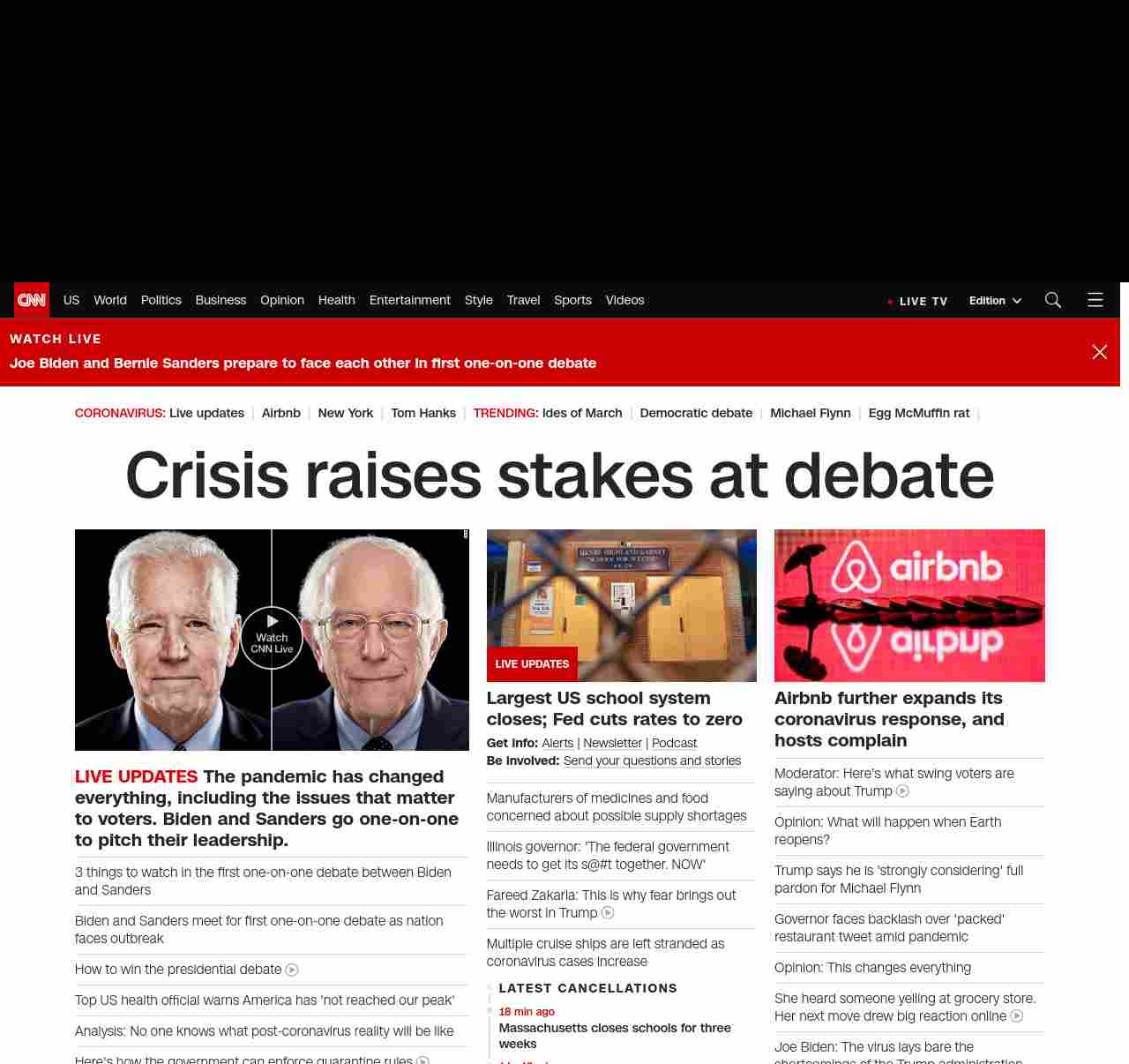The width and height of the screenshot is (1129, 1064).
Task: Open How to win the presidential debate
Action: pos(178,969)
